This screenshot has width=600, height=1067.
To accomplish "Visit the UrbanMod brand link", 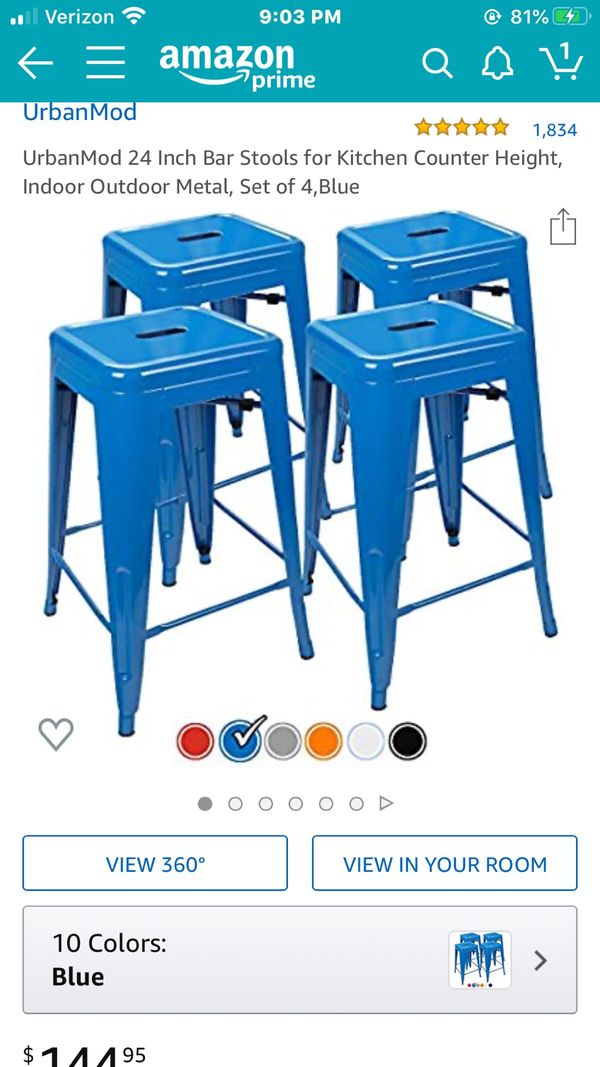I will [x=80, y=112].
